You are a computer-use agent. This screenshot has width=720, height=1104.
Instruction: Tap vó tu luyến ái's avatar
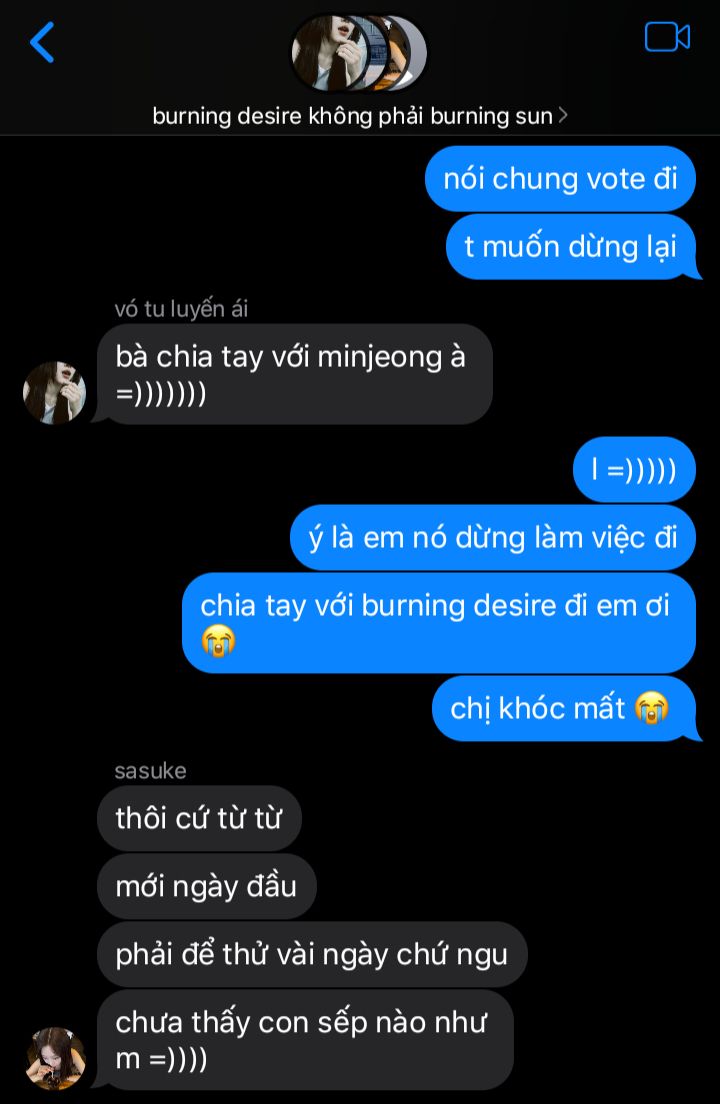pos(54,392)
